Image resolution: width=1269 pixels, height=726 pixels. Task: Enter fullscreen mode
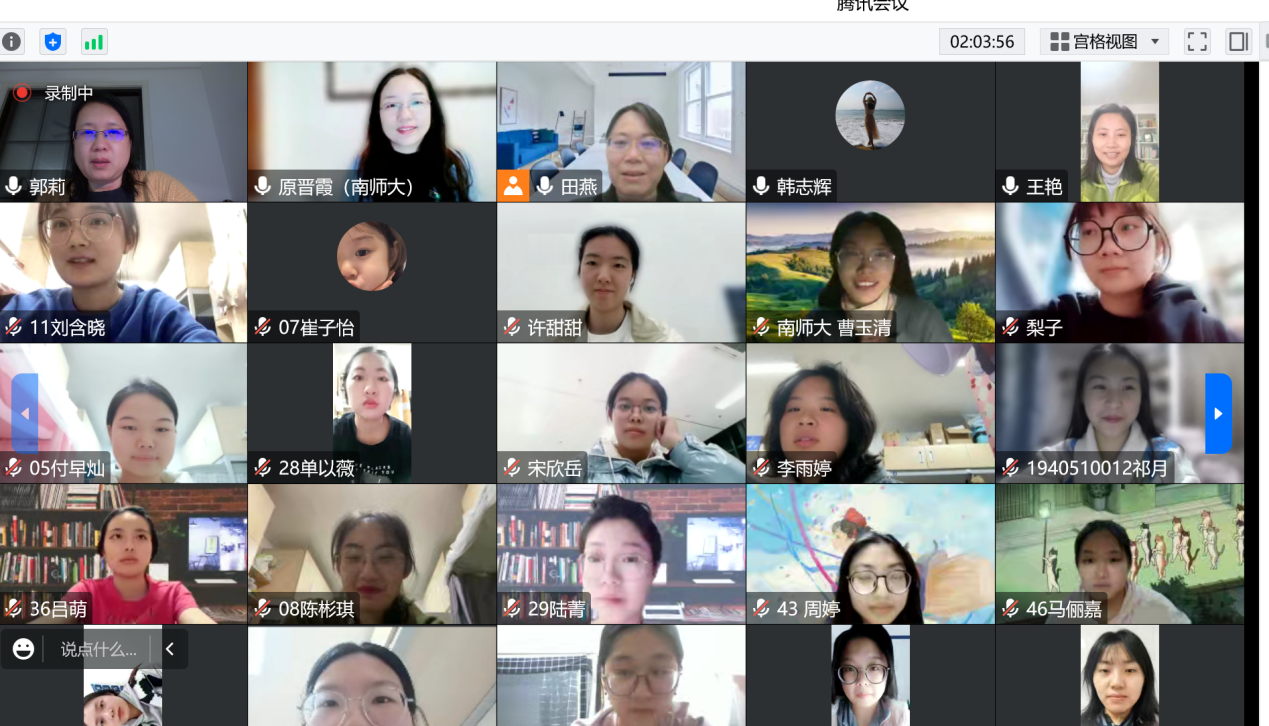tap(1197, 42)
